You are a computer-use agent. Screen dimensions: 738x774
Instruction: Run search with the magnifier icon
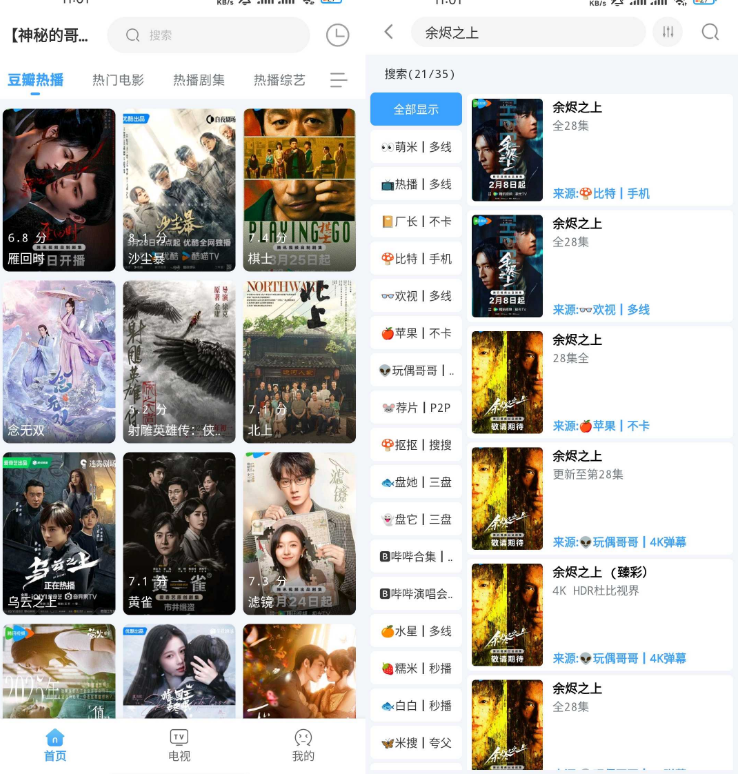(710, 32)
